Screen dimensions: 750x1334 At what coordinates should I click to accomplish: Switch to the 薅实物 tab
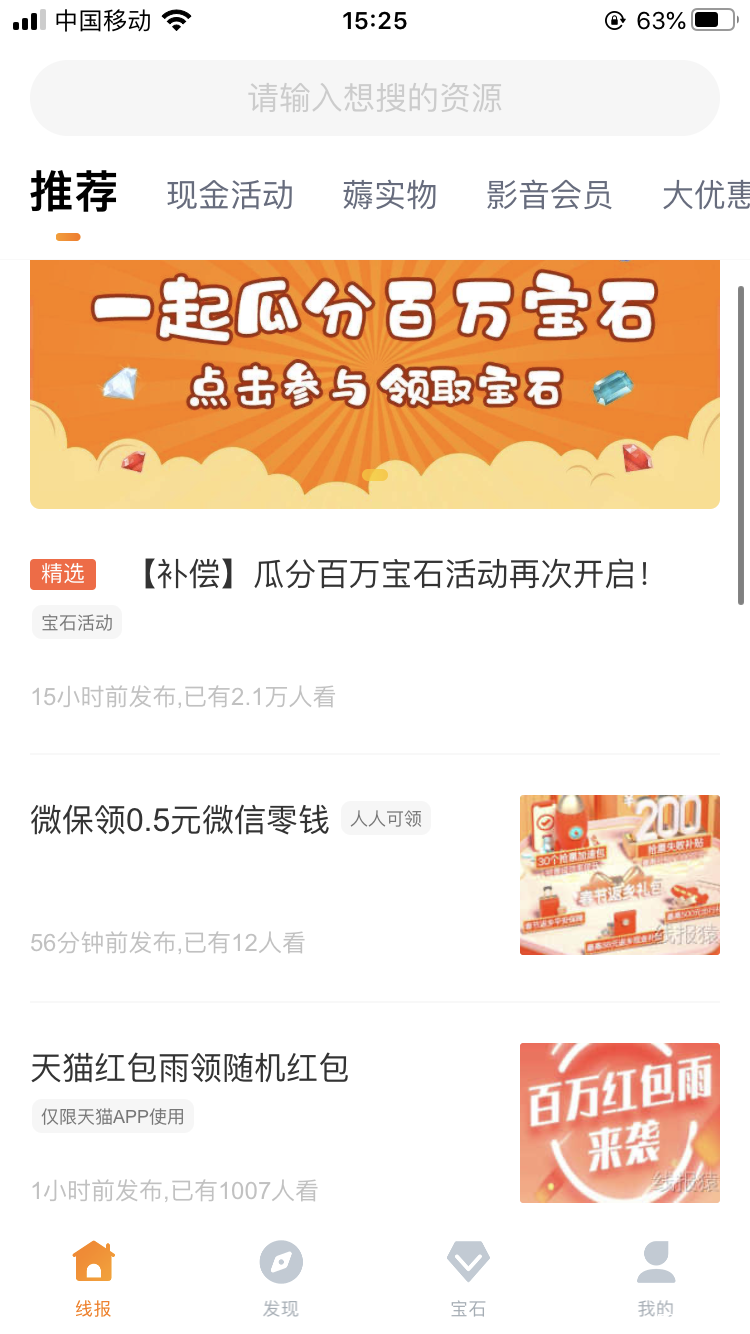(x=390, y=195)
